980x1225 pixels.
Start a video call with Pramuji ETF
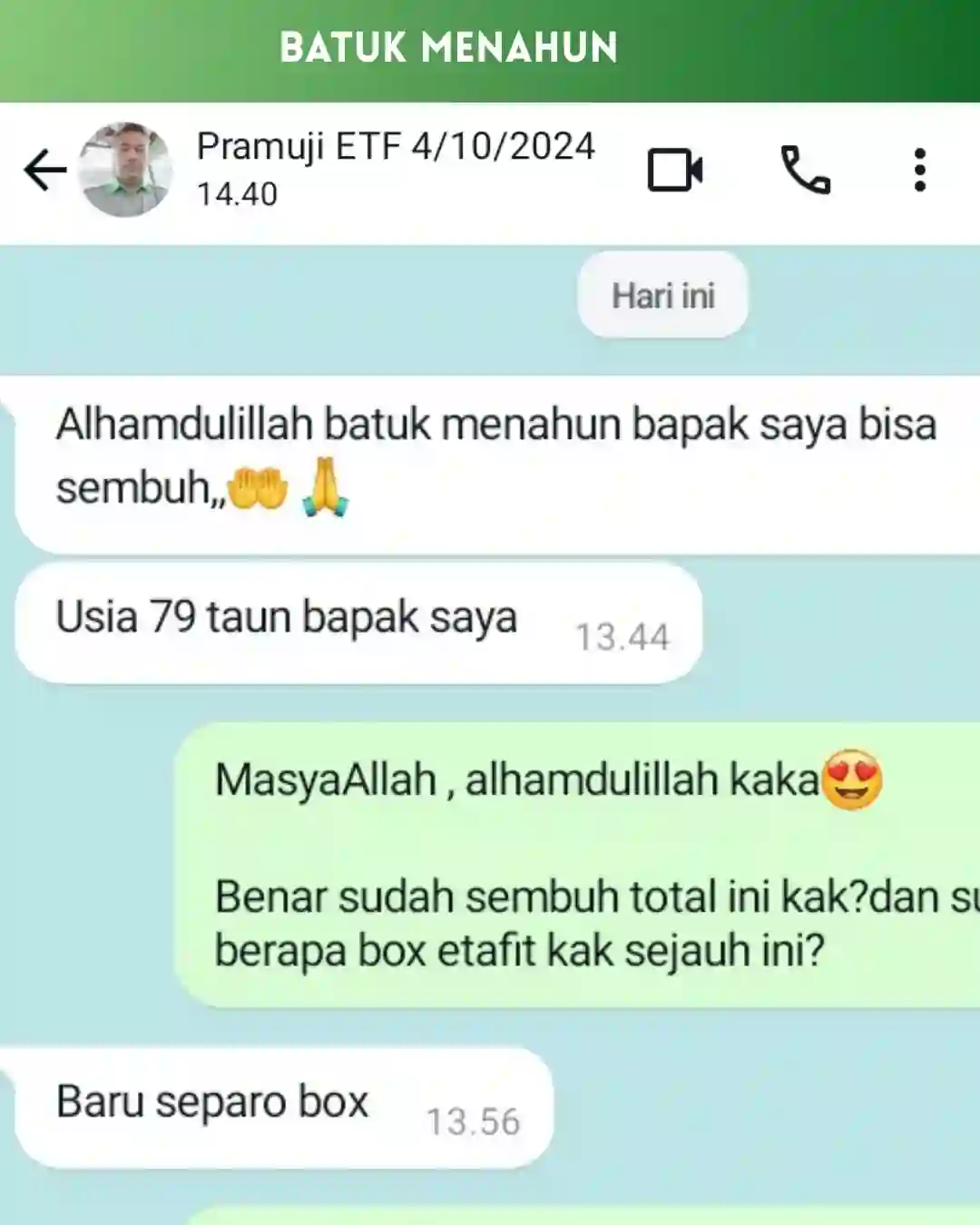[675, 169]
